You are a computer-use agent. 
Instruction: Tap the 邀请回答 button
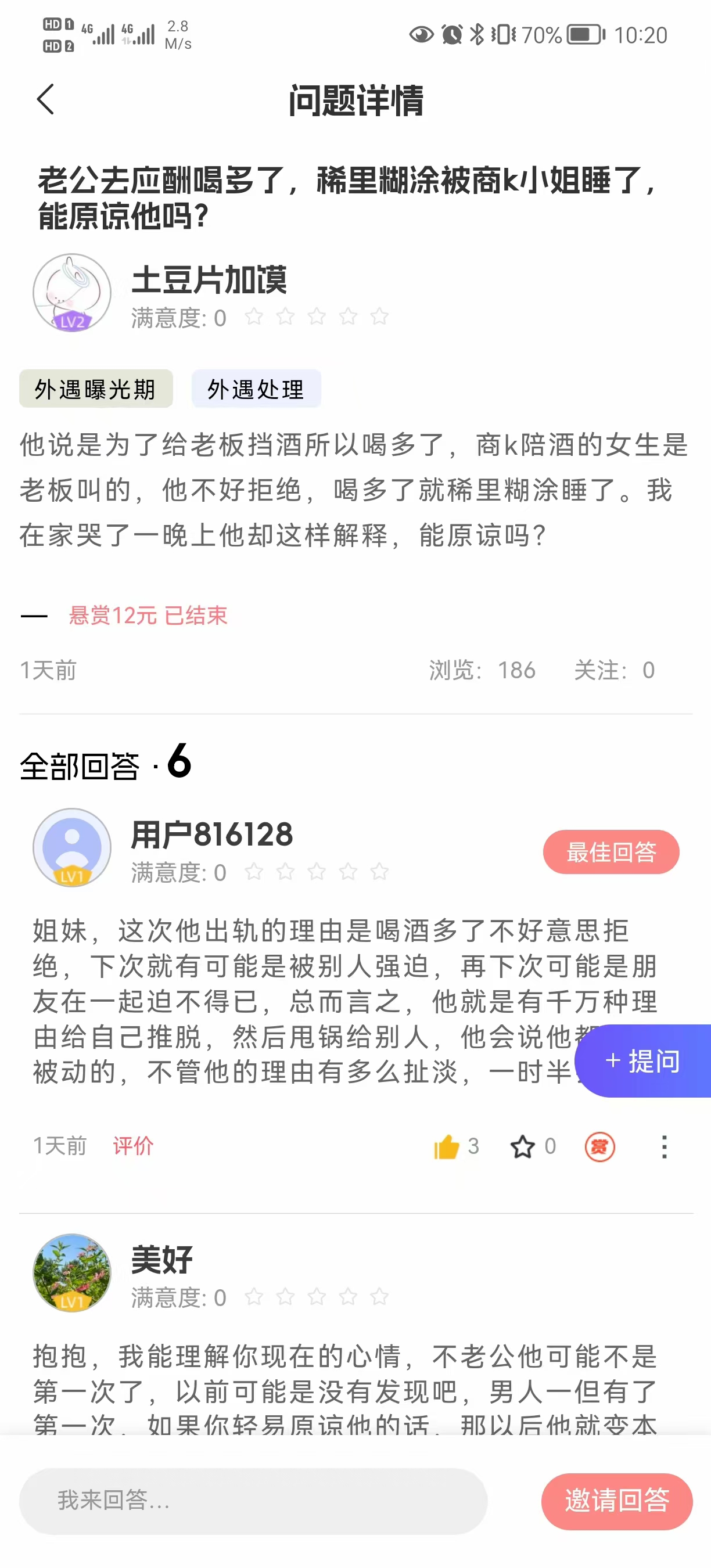tap(617, 1502)
